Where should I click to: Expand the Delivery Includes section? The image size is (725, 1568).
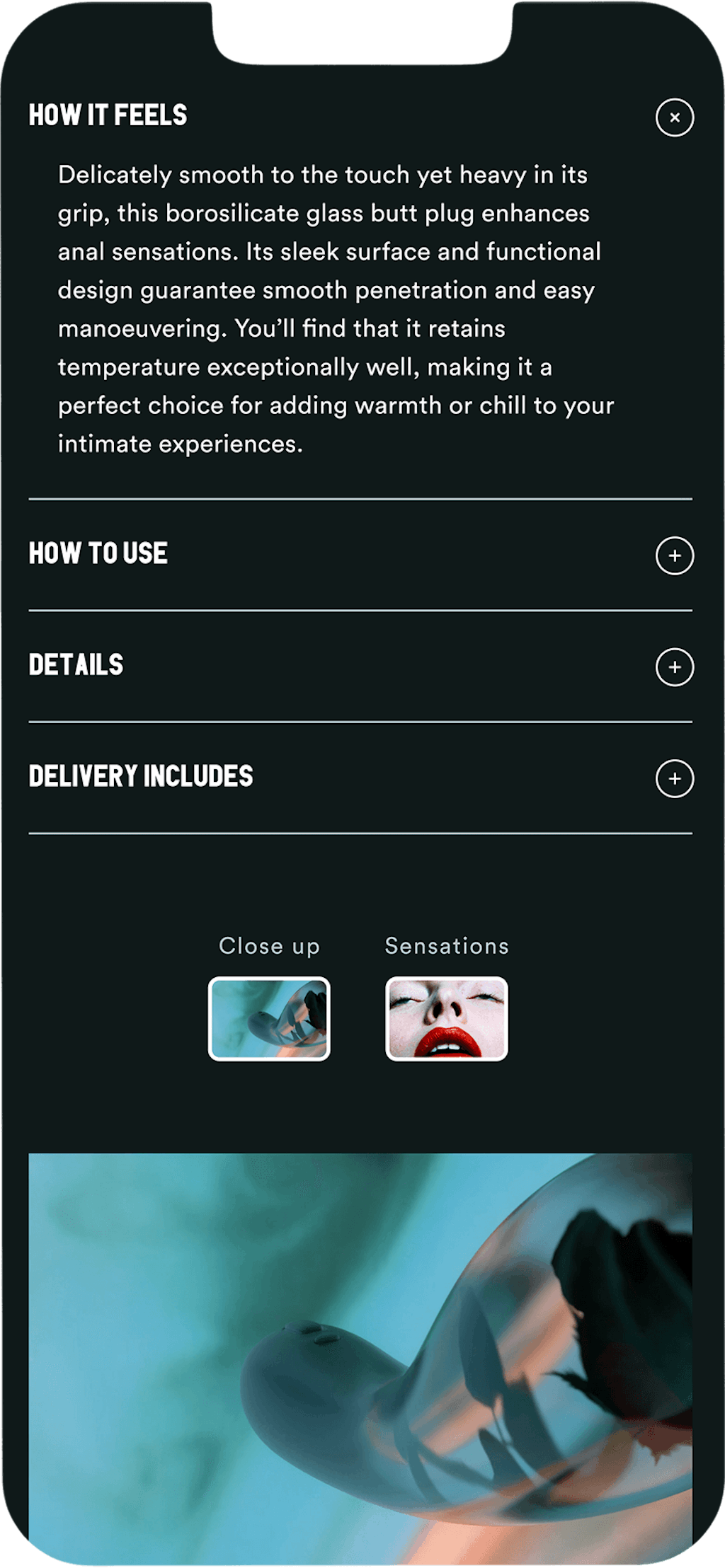coord(674,778)
